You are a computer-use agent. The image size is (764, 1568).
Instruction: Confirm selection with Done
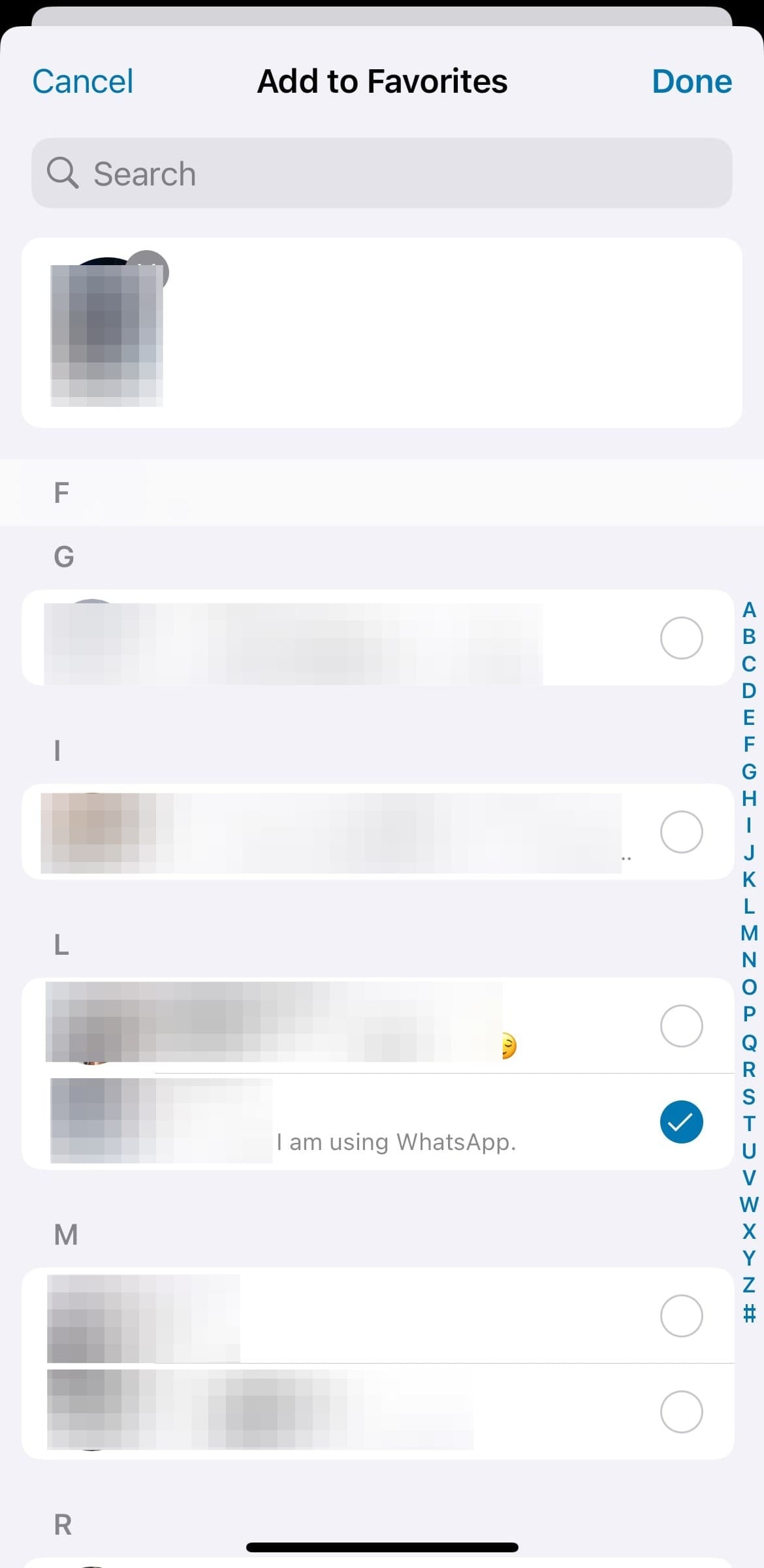click(x=692, y=82)
